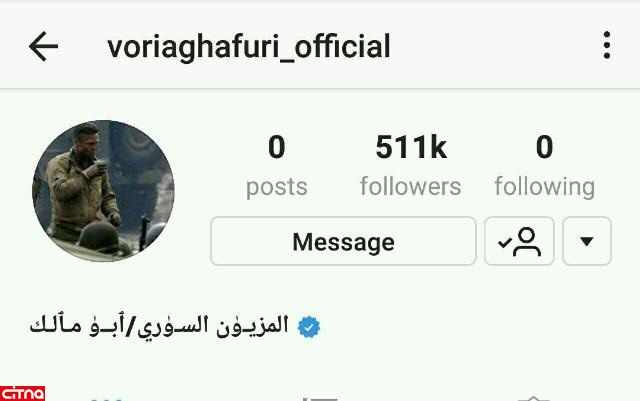
Task: Expand suggested accounts dropdown arrow
Action: 587,242
